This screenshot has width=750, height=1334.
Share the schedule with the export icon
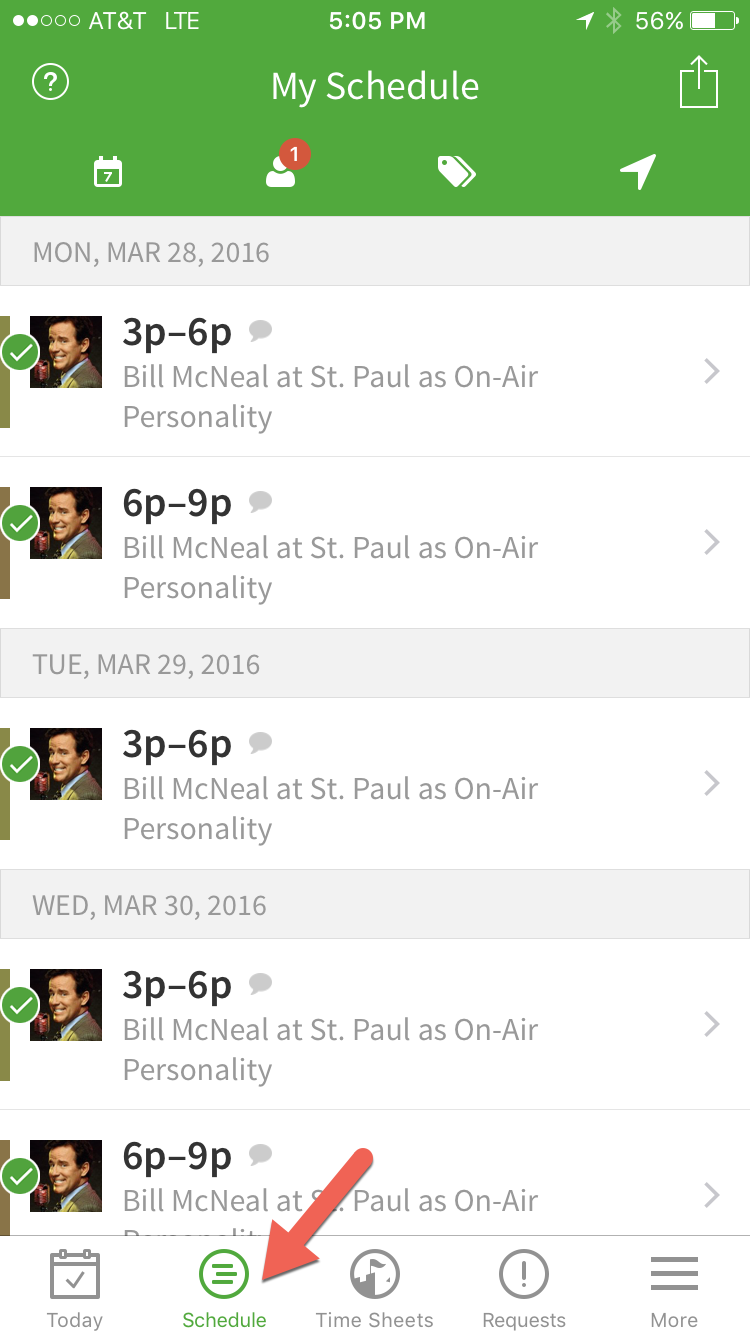699,83
